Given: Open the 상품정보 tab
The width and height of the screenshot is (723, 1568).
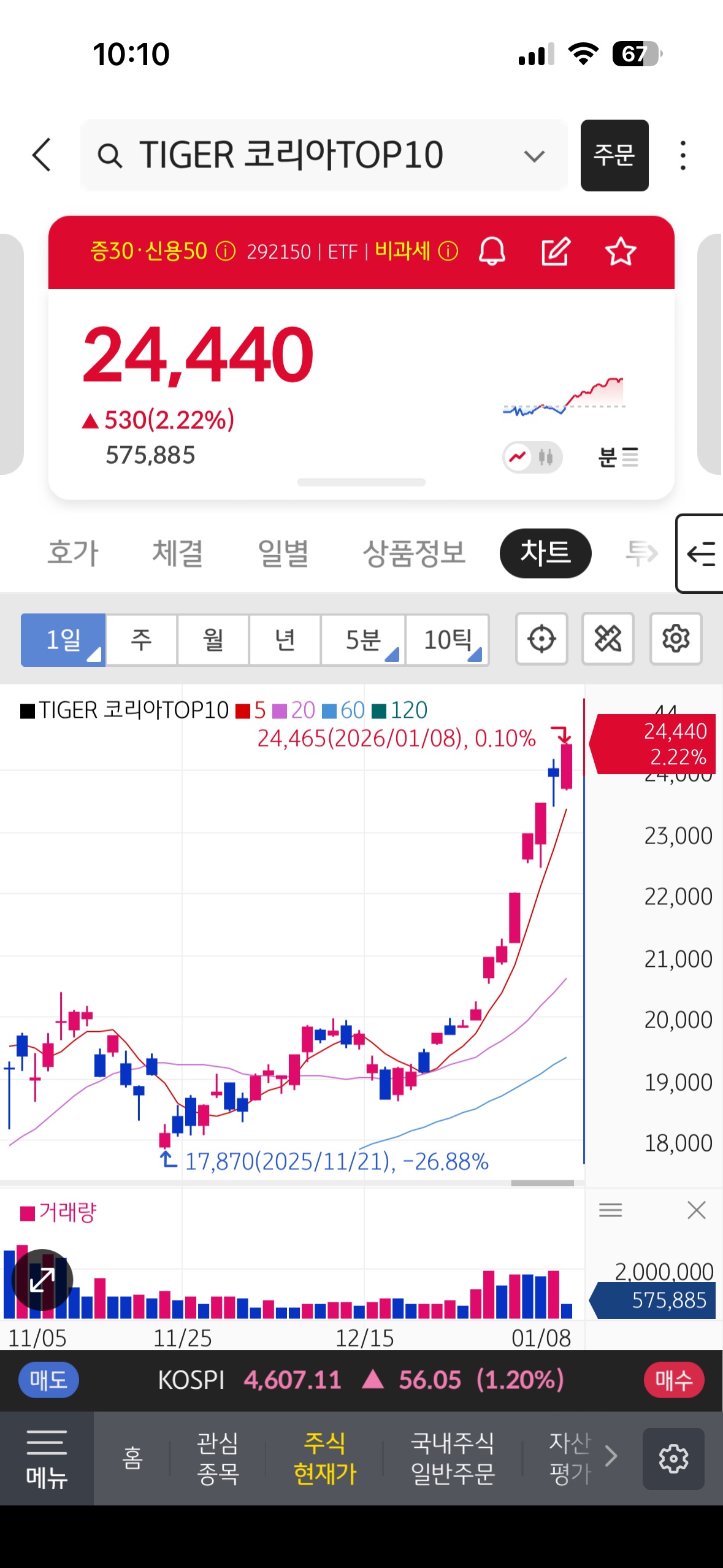Looking at the screenshot, I should click(x=414, y=553).
